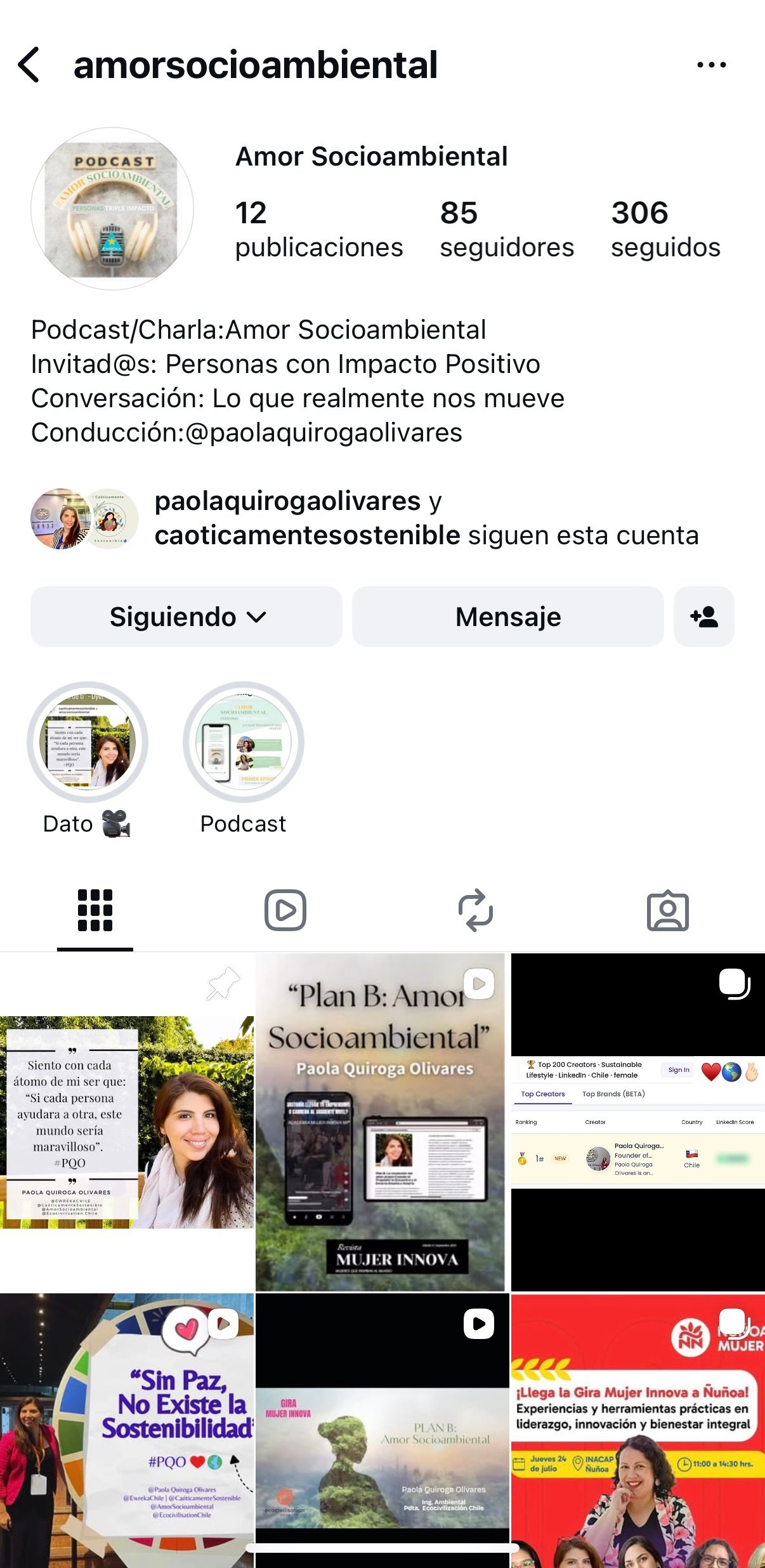The image size is (765, 1568).
Task: Switch to the reposts tab
Action: (476, 910)
